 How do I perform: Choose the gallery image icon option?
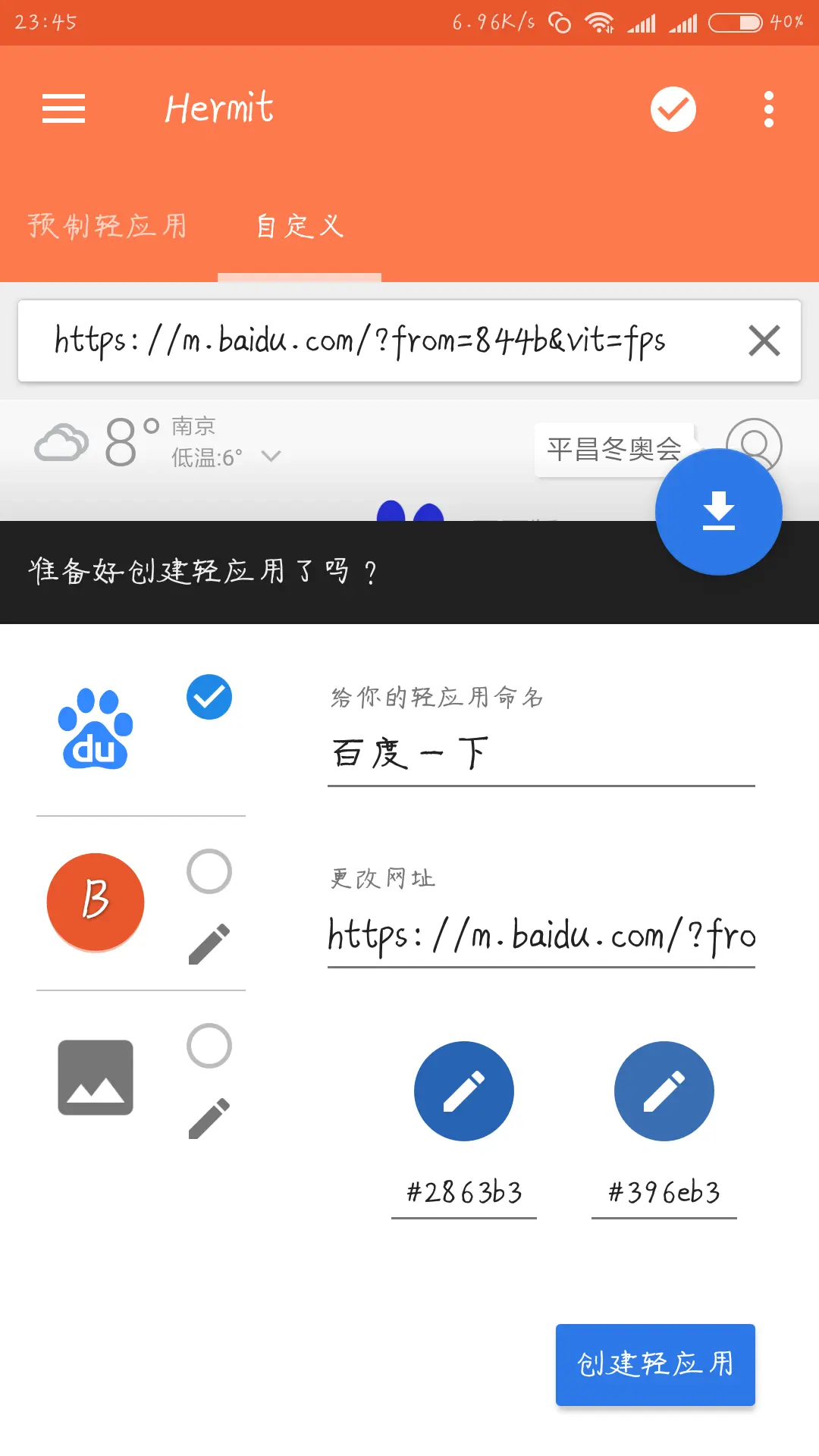[209, 1046]
